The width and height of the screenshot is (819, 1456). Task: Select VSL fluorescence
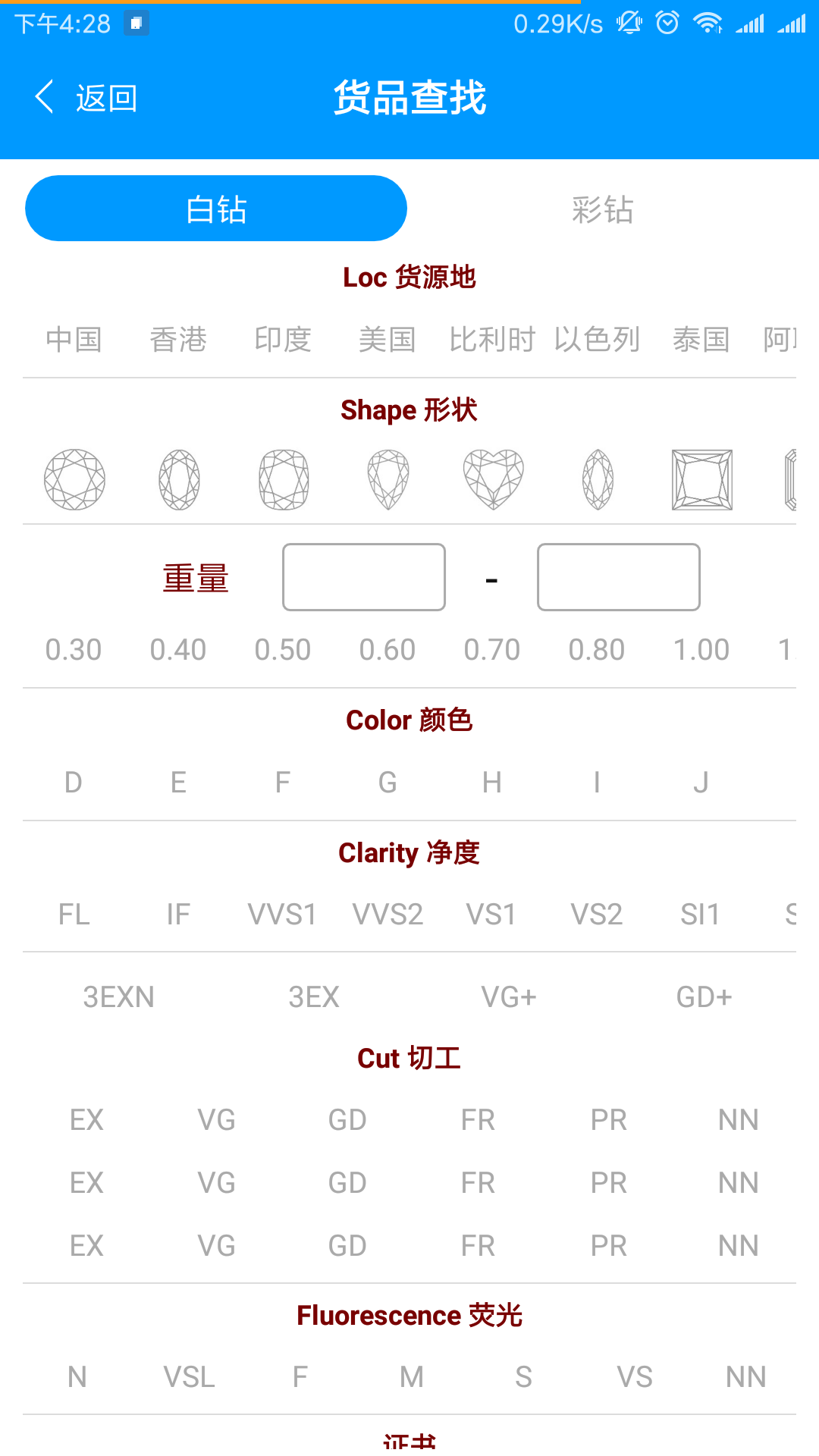click(x=190, y=1376)
